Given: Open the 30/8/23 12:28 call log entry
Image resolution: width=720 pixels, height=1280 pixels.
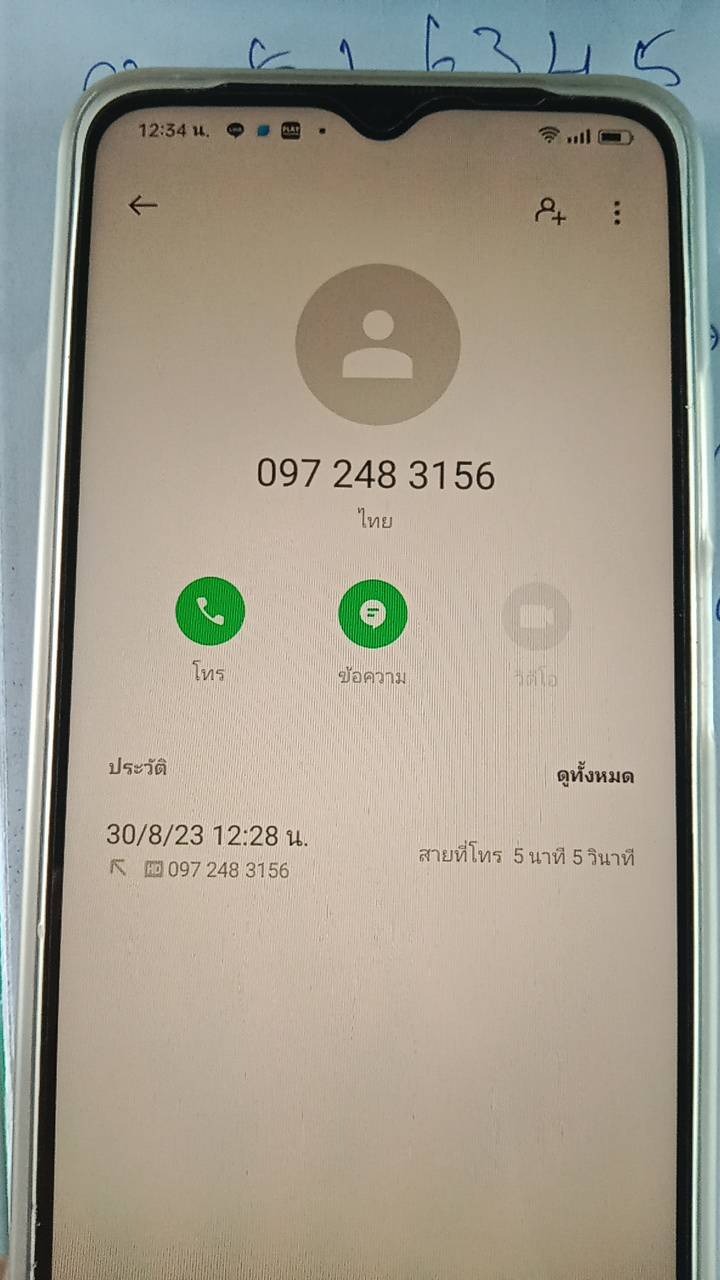Looking at the screenshot, I should tap(370, 852).
